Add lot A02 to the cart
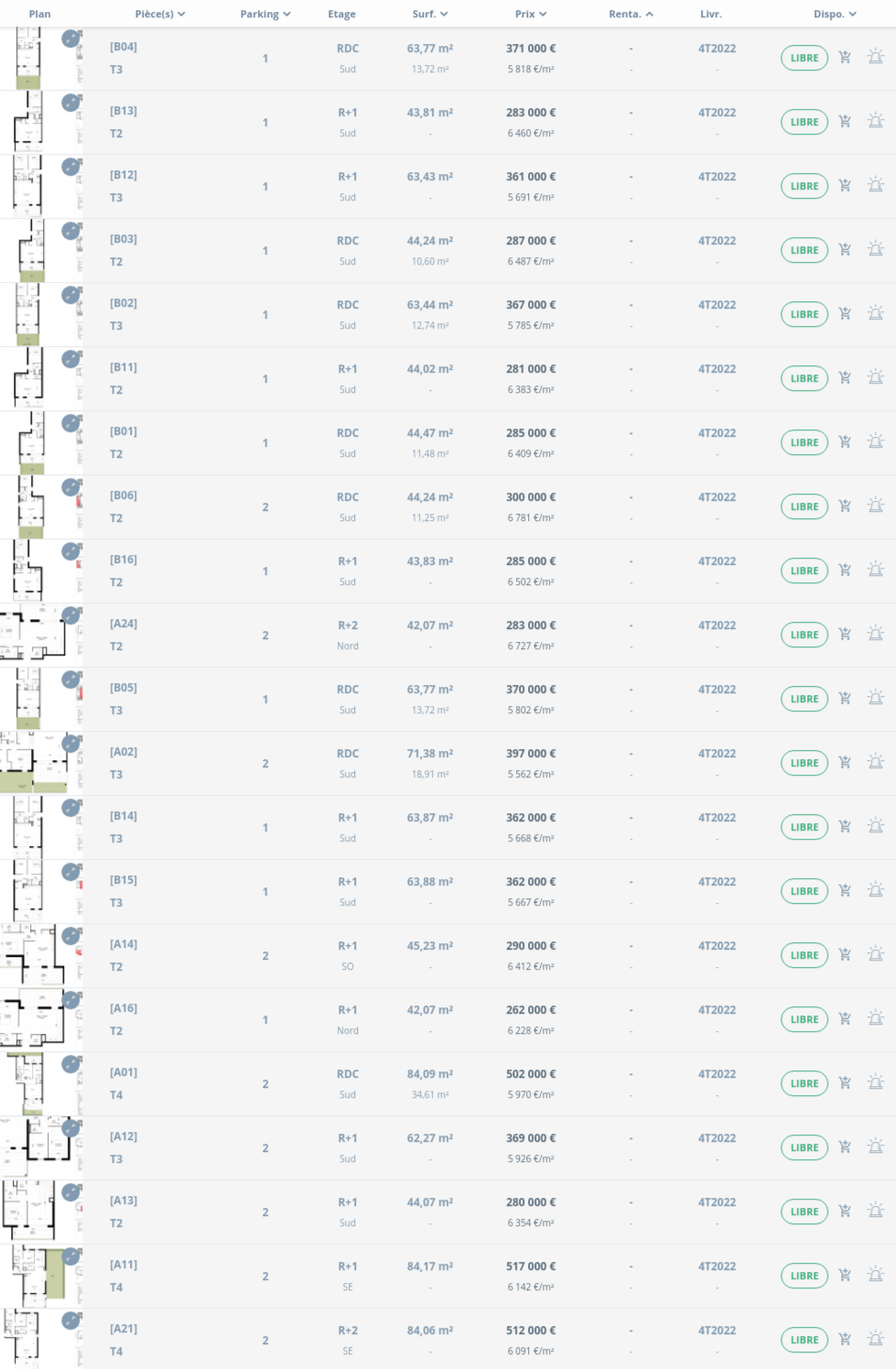 coord(845,762)
